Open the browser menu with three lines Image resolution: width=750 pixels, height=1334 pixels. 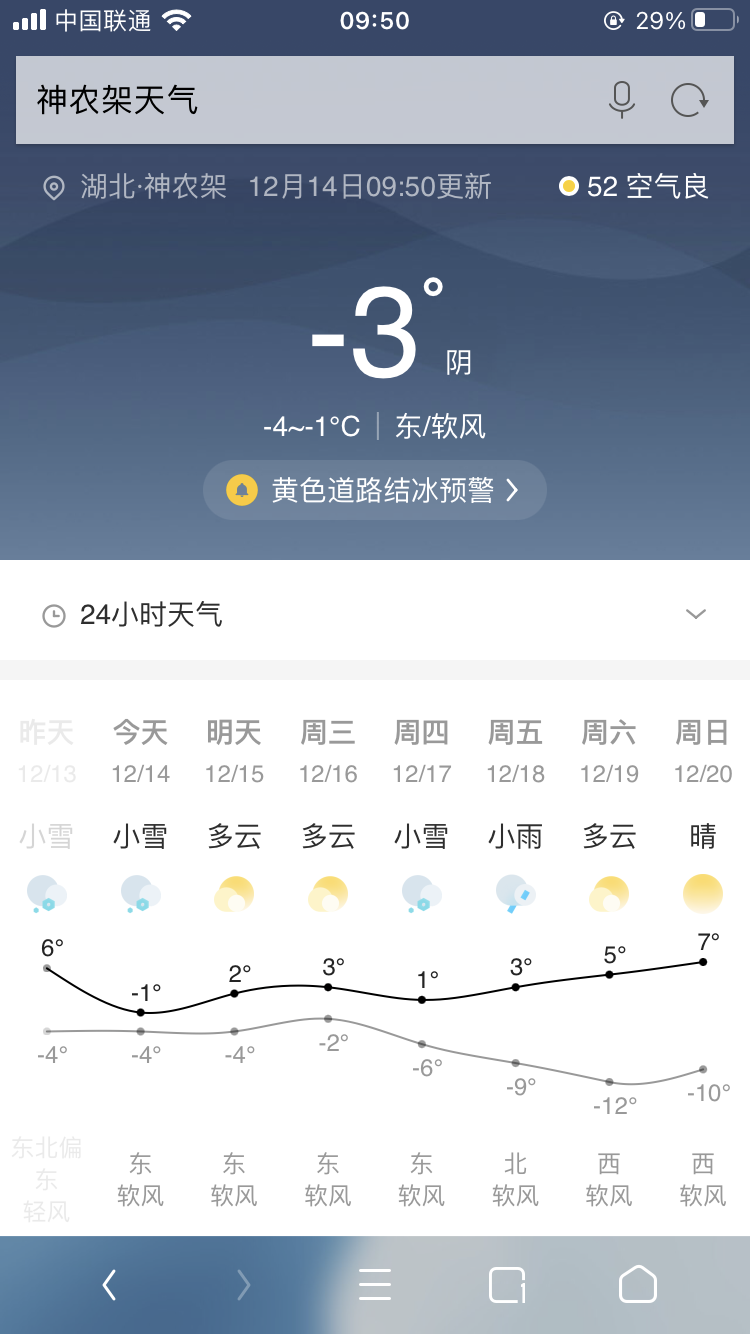pyautogui.click(x=375, y=1285)
